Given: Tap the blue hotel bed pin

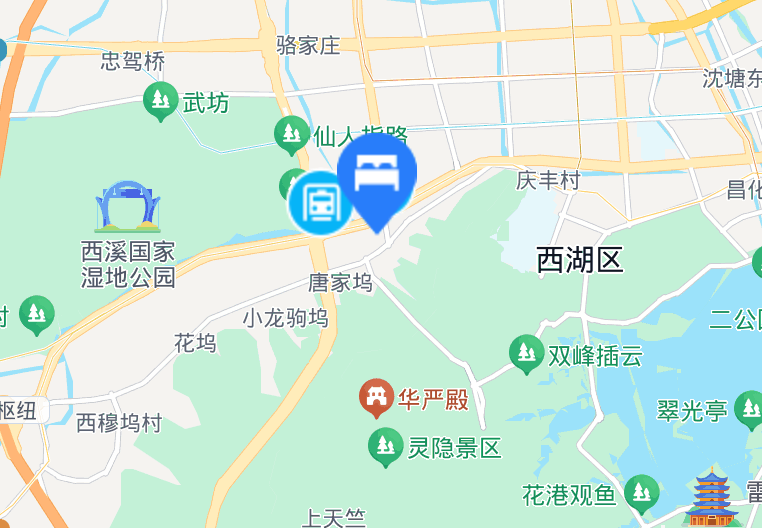Looking at the screenshot, I should pos(377,175).
